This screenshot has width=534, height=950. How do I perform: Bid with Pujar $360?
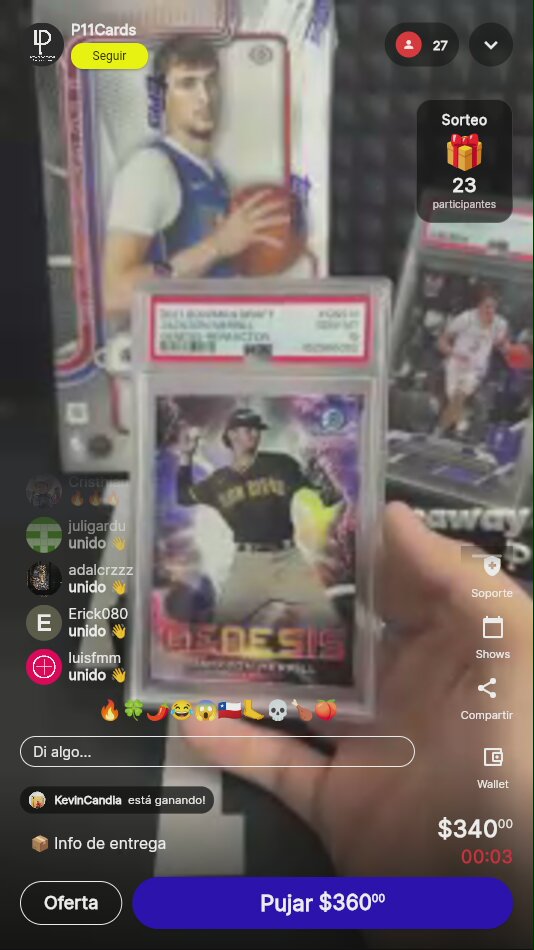(322, 903)
